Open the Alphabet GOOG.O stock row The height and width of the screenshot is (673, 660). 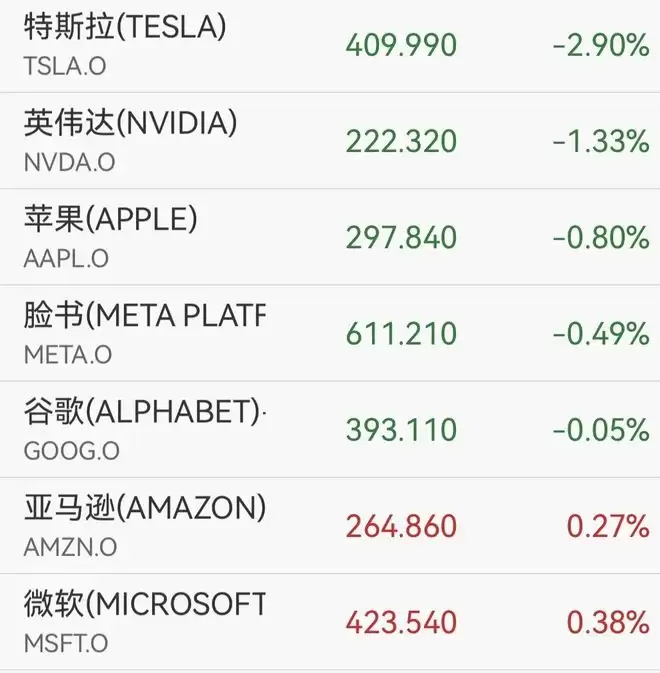pos(330,429)
